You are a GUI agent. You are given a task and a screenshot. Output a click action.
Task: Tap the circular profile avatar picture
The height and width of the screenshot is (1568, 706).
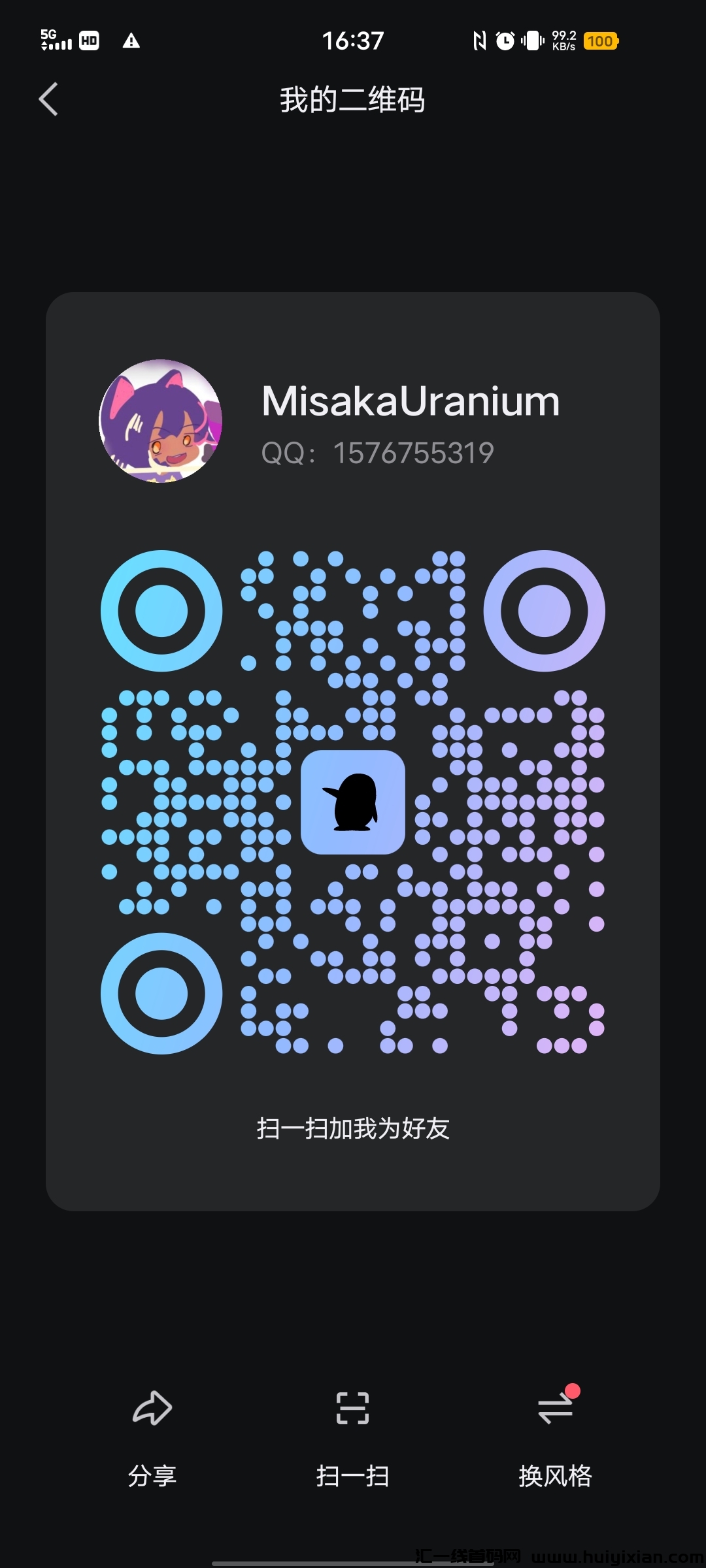(160, 421)
